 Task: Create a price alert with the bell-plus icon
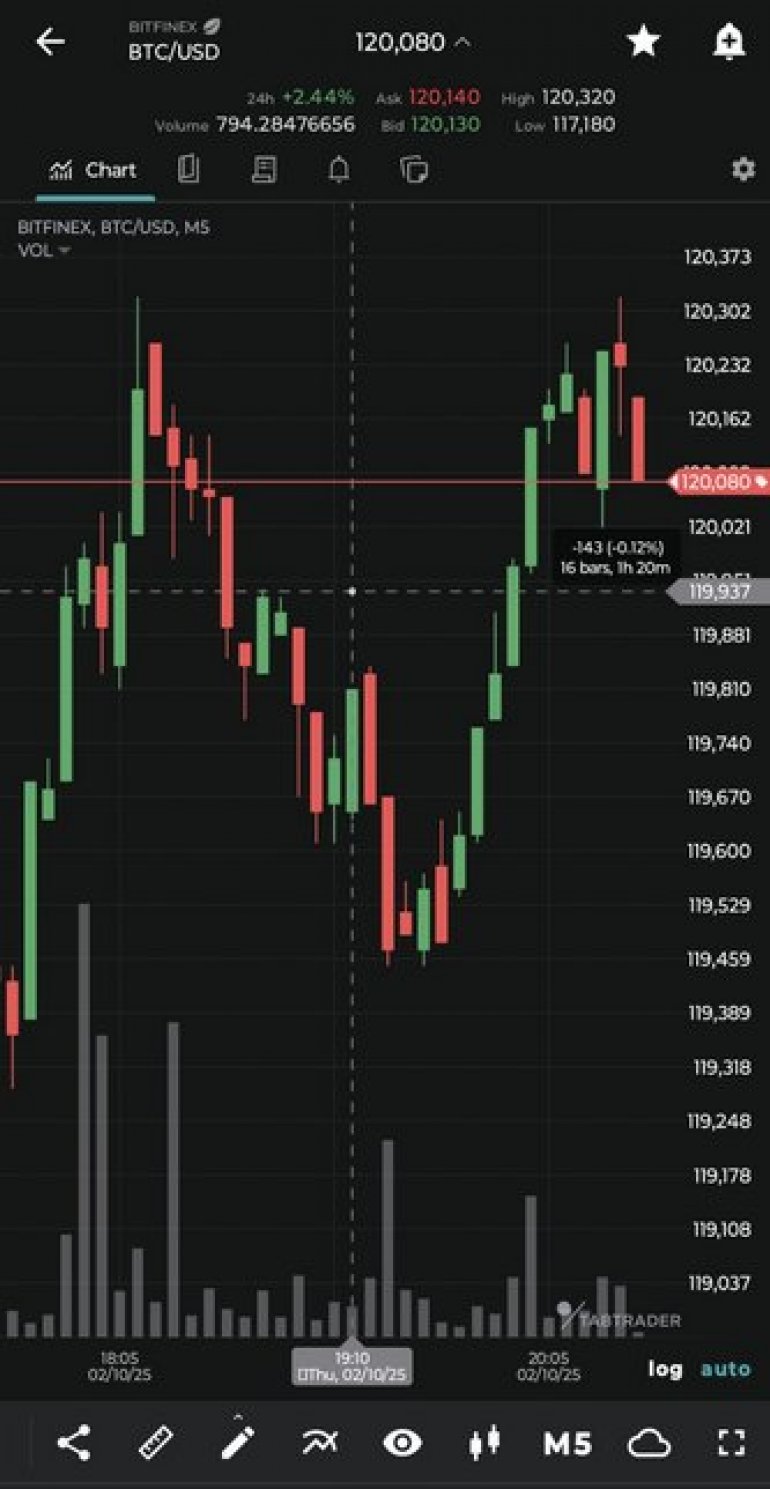coord(729,41)
